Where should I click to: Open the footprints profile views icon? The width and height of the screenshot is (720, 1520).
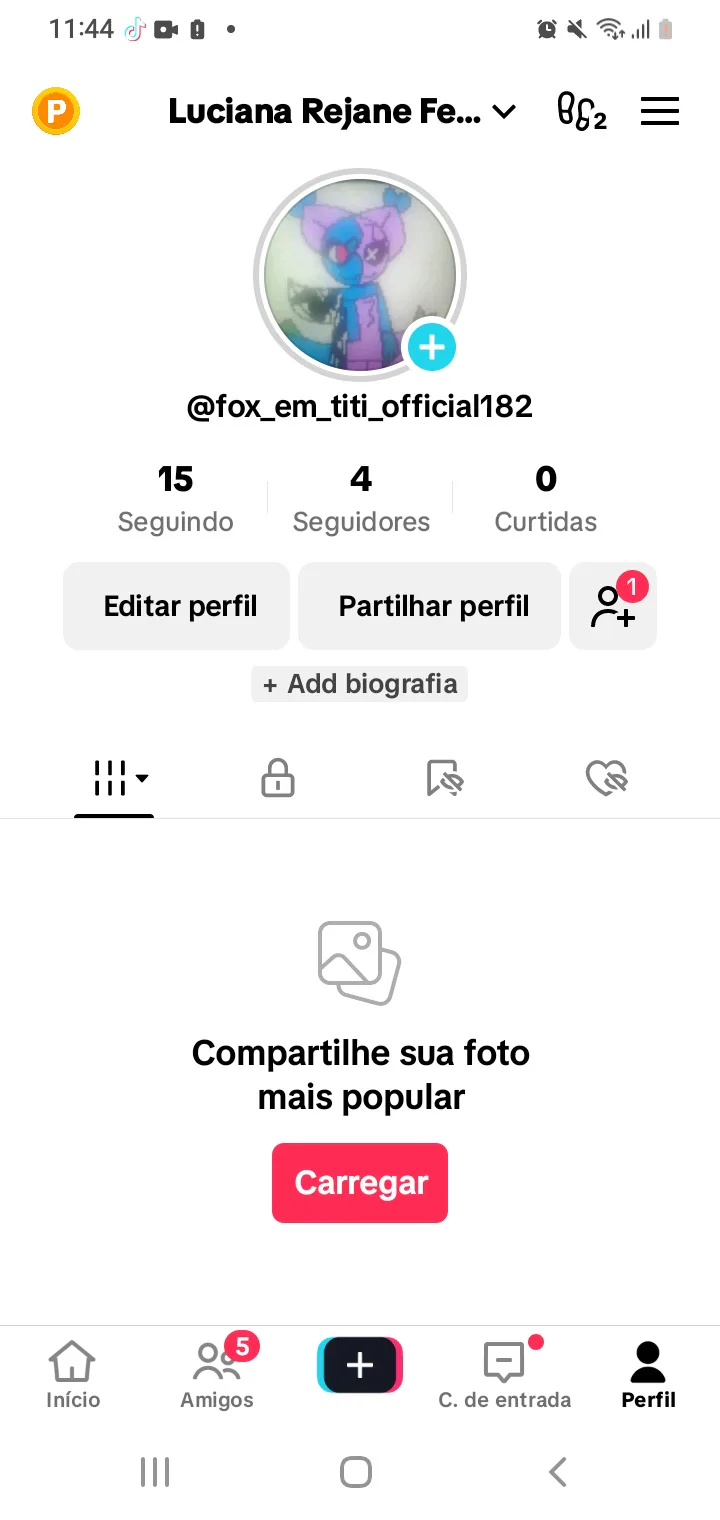click(x=582, y=112)
